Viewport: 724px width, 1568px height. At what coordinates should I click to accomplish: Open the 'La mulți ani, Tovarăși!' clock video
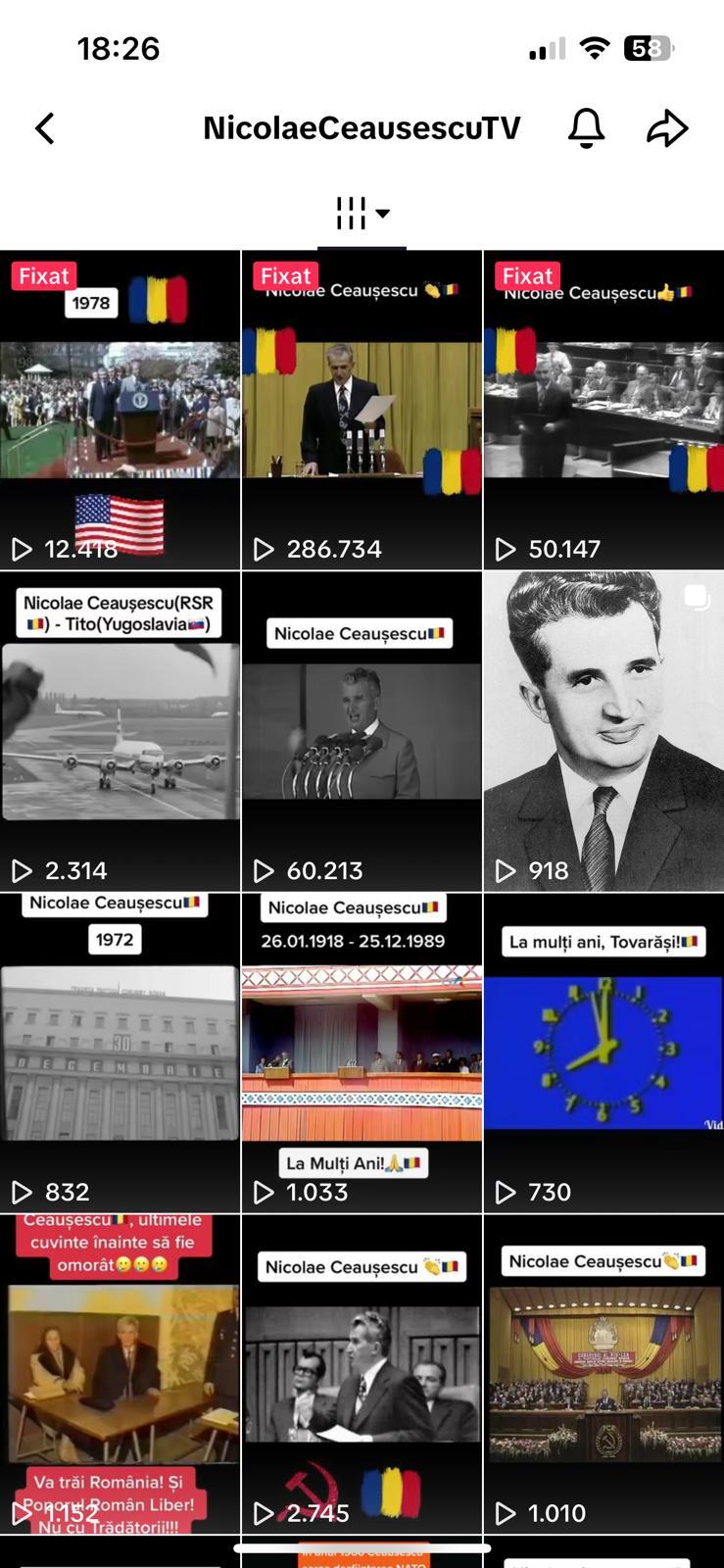pos(603,1053)
